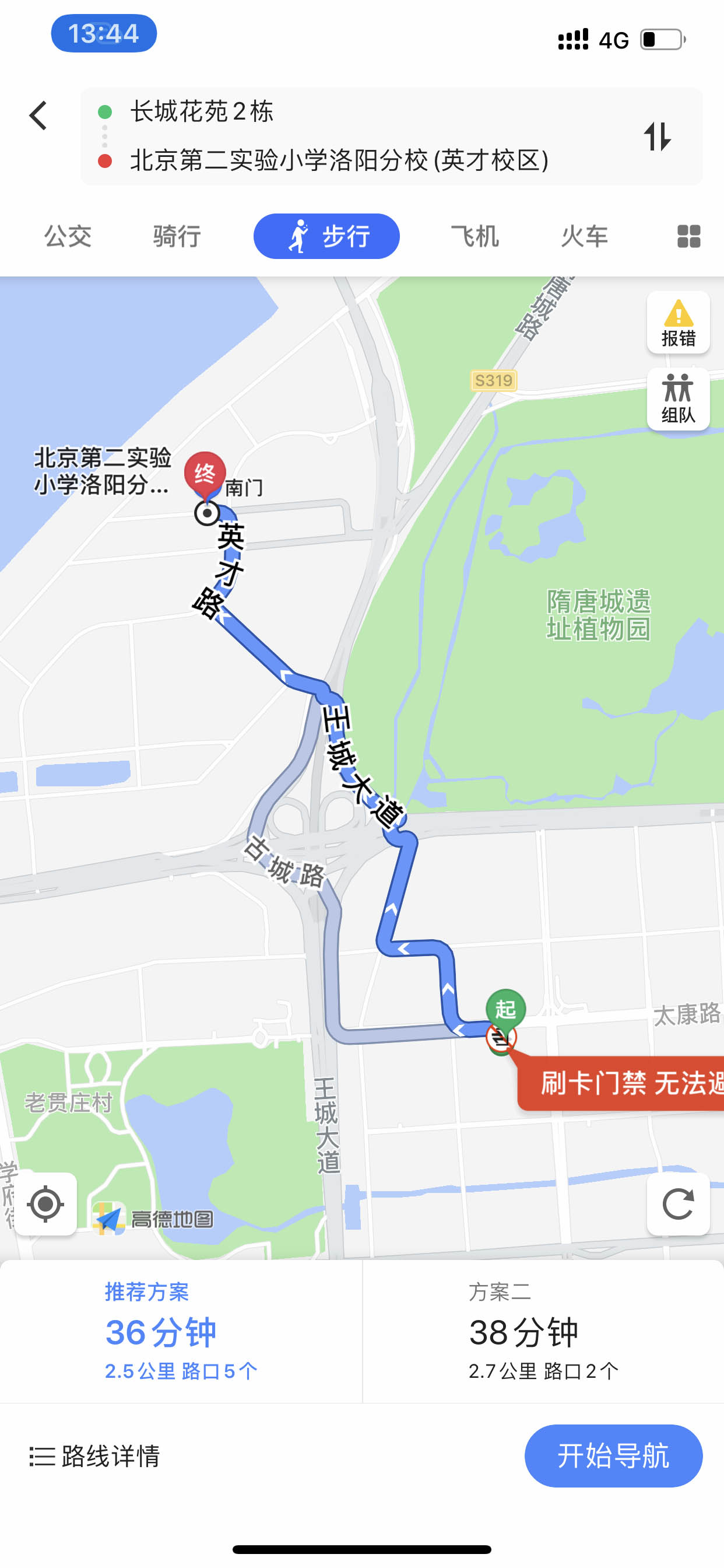Report an error with 报错

coord(678,323)
